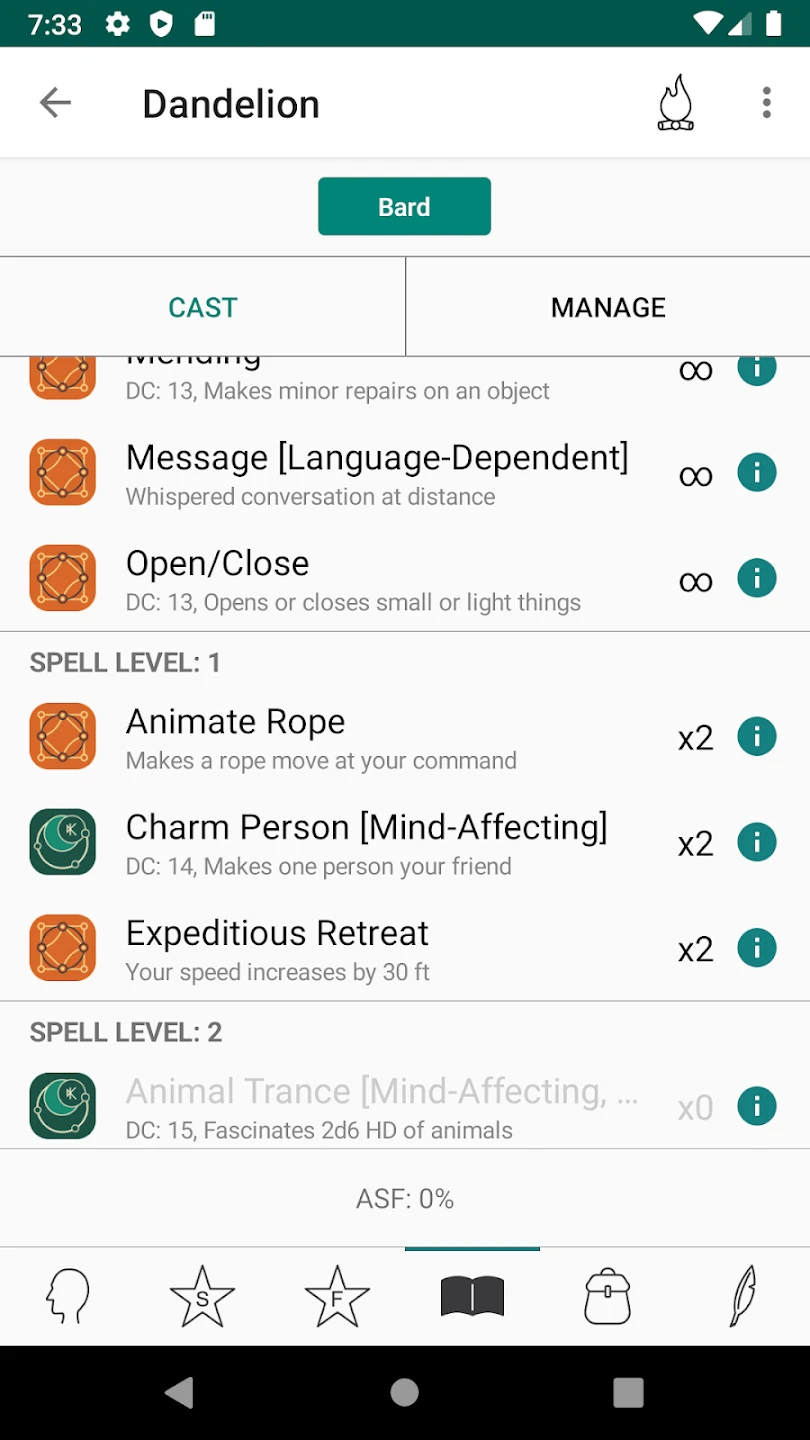
Task: Cast Expeditious Retreat spell
Action: pyautogui.click(x=277, y=949)
